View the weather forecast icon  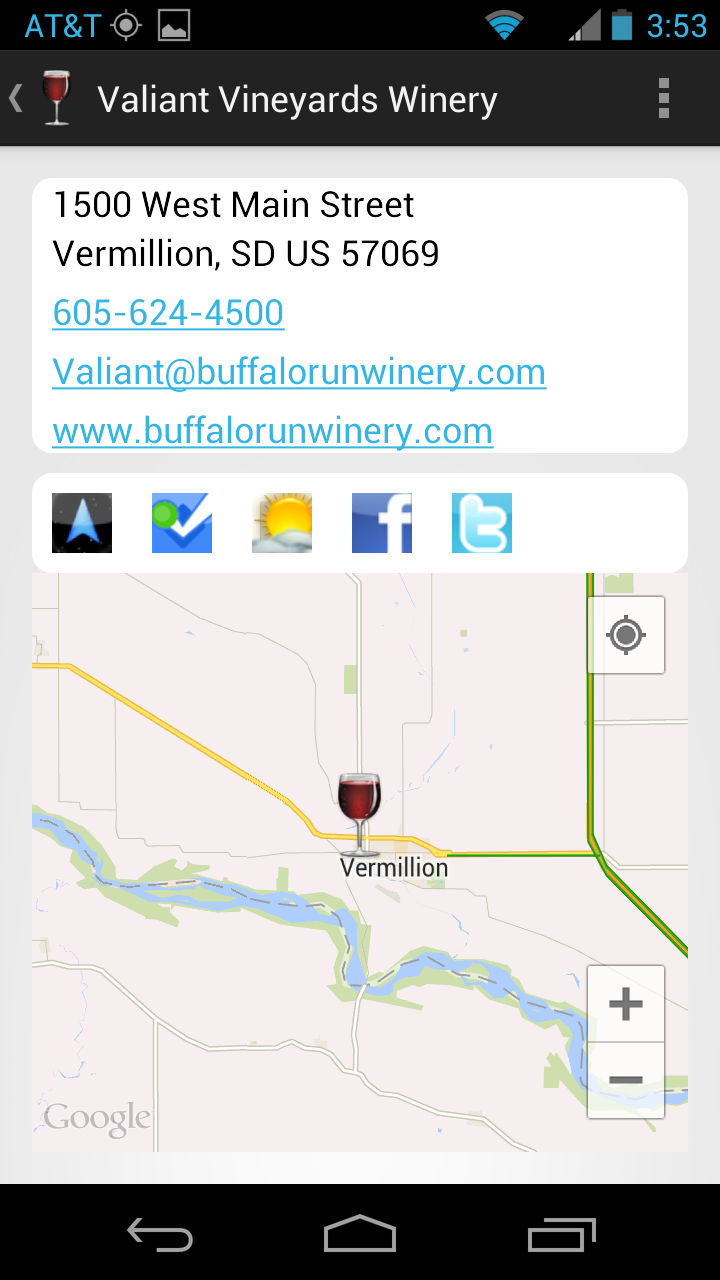(x=282, y=523)
